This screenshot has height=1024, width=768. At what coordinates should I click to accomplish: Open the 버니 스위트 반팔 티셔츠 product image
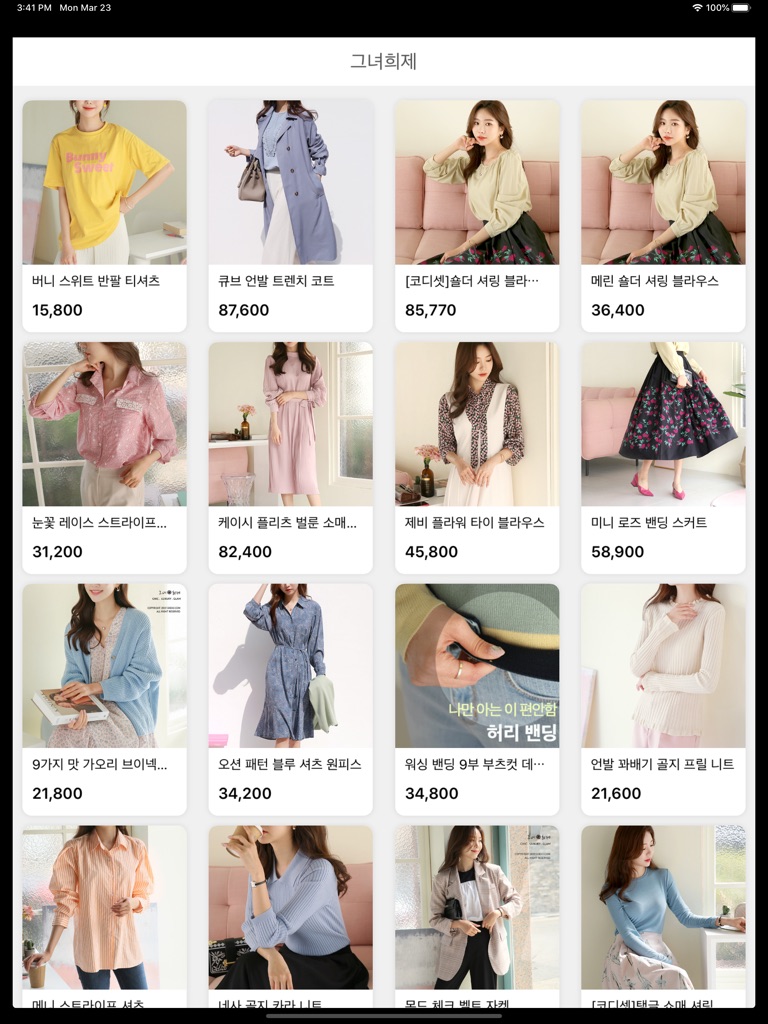point(104,181)
